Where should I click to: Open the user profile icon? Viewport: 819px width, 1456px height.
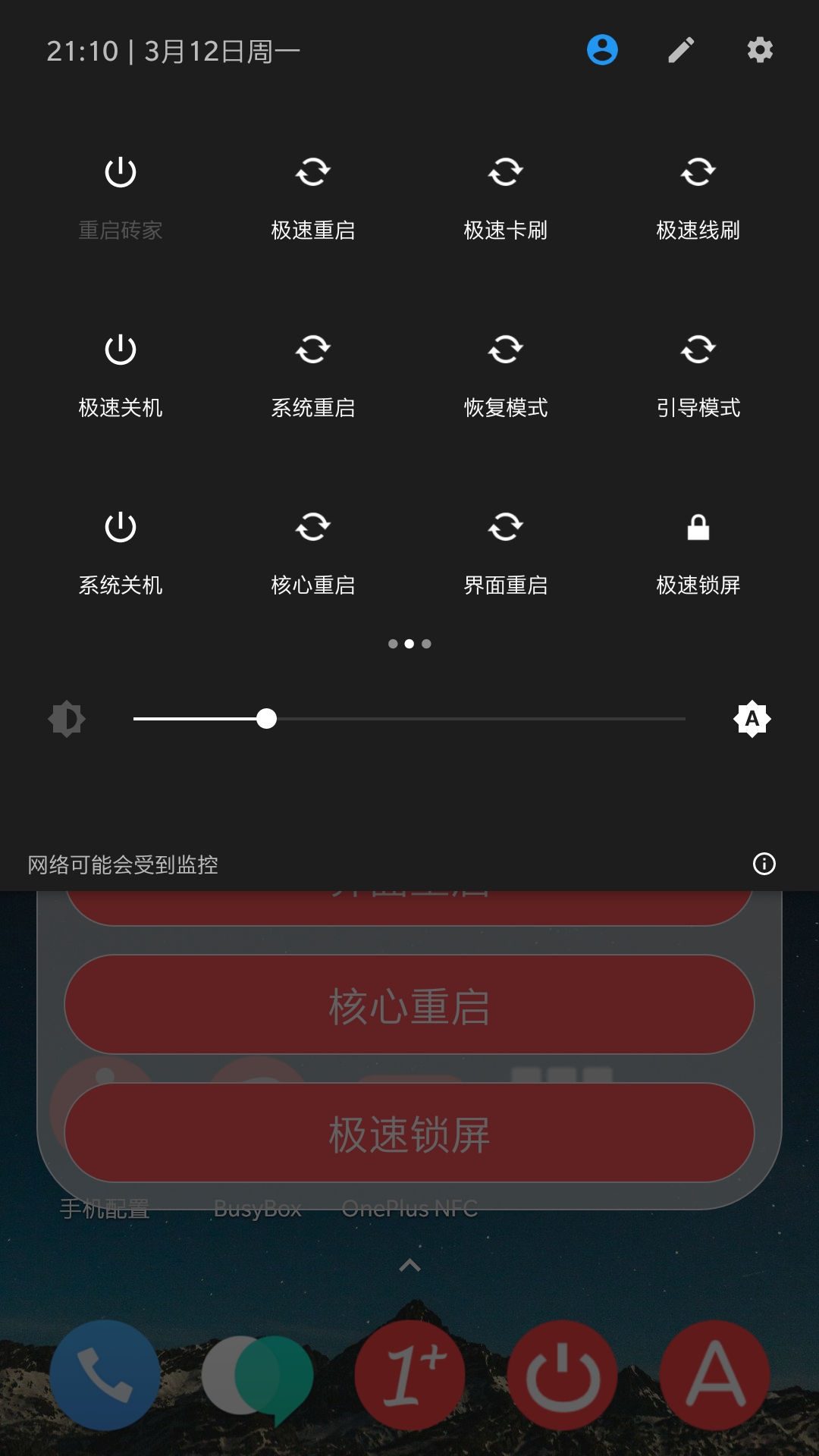point(602,50)
